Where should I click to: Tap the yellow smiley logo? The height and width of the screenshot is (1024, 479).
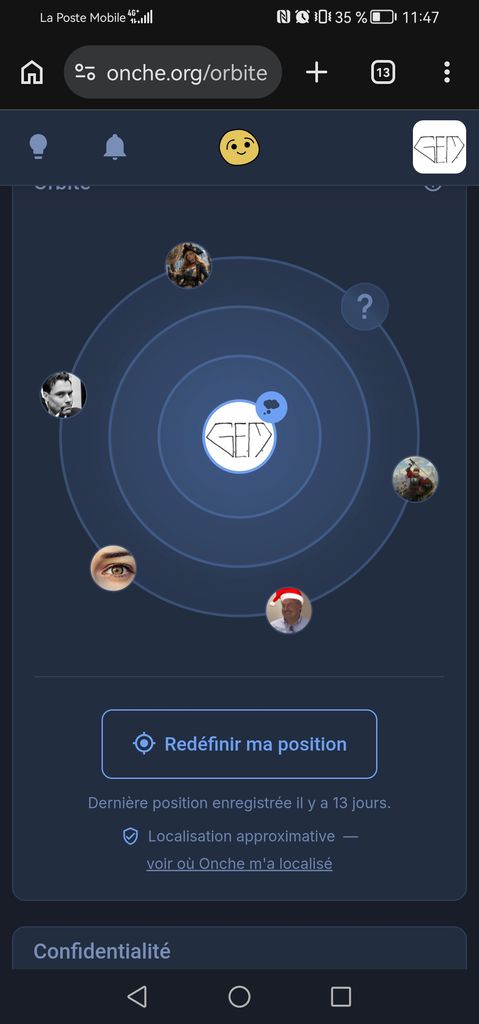click(x=239, y=147)
